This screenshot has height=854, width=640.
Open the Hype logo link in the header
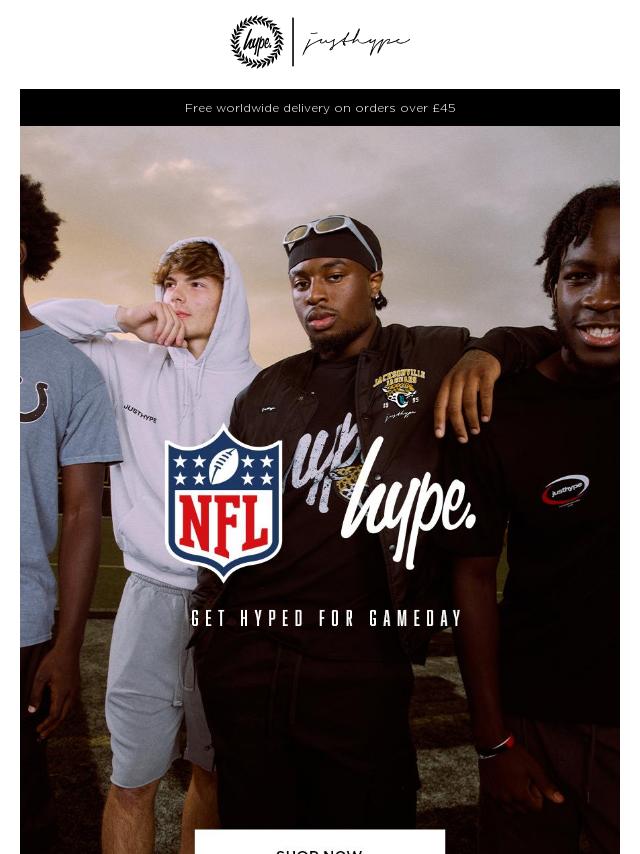click(320, 42)
